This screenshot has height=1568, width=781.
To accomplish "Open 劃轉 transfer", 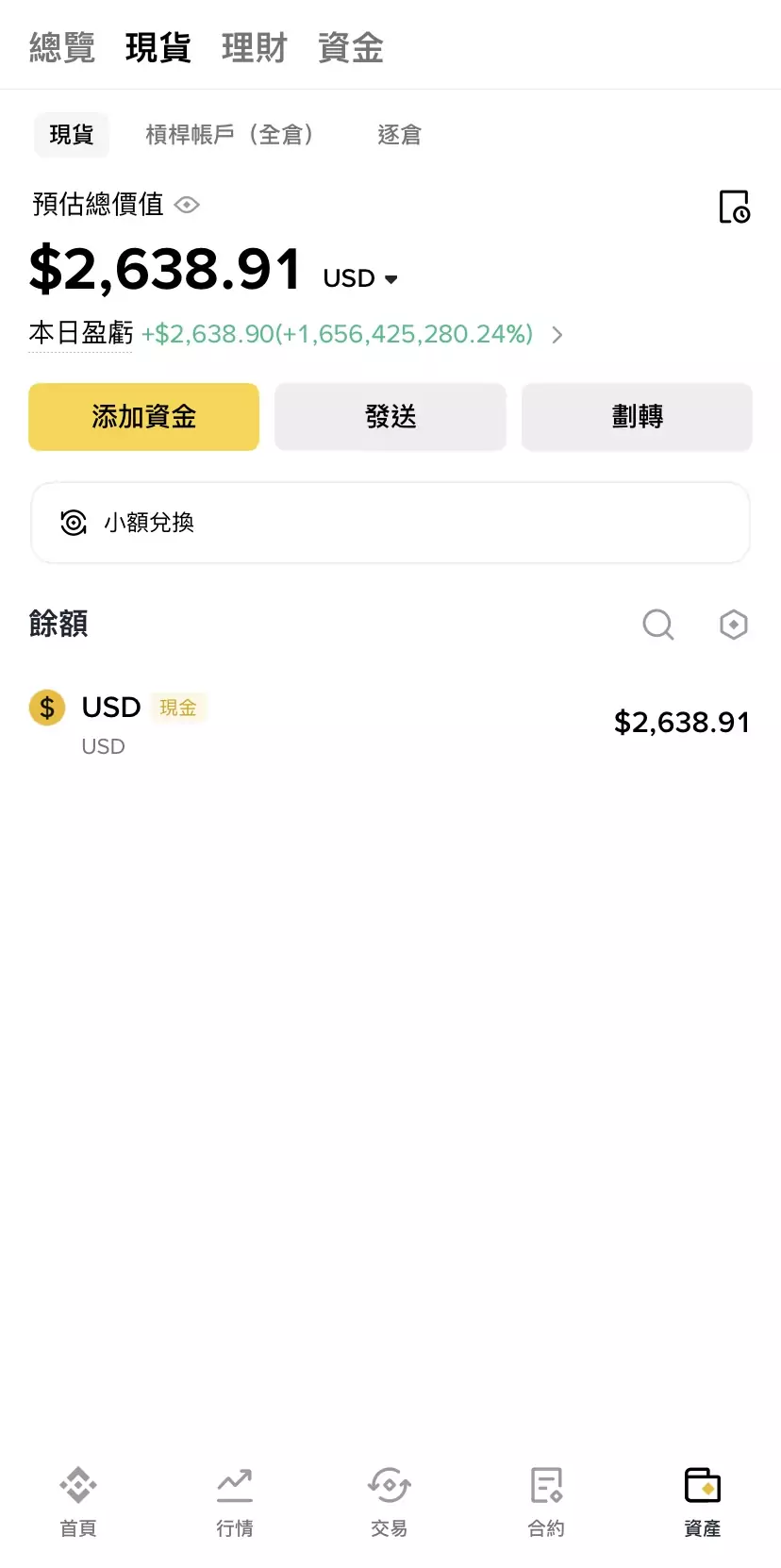I will (637, 416).
